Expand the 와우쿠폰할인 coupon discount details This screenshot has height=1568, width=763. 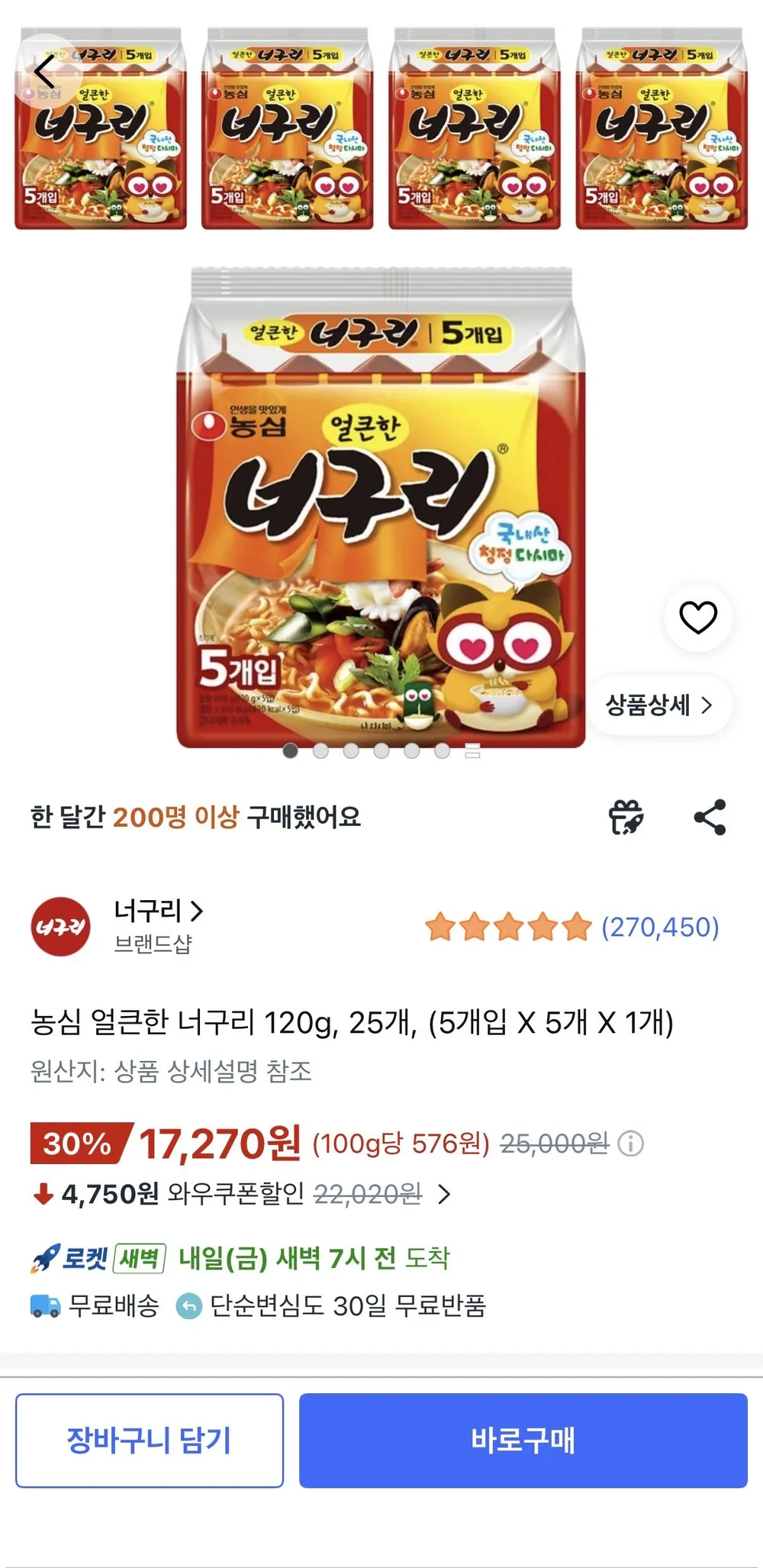pyautogui.click(x=241, y=1194)
